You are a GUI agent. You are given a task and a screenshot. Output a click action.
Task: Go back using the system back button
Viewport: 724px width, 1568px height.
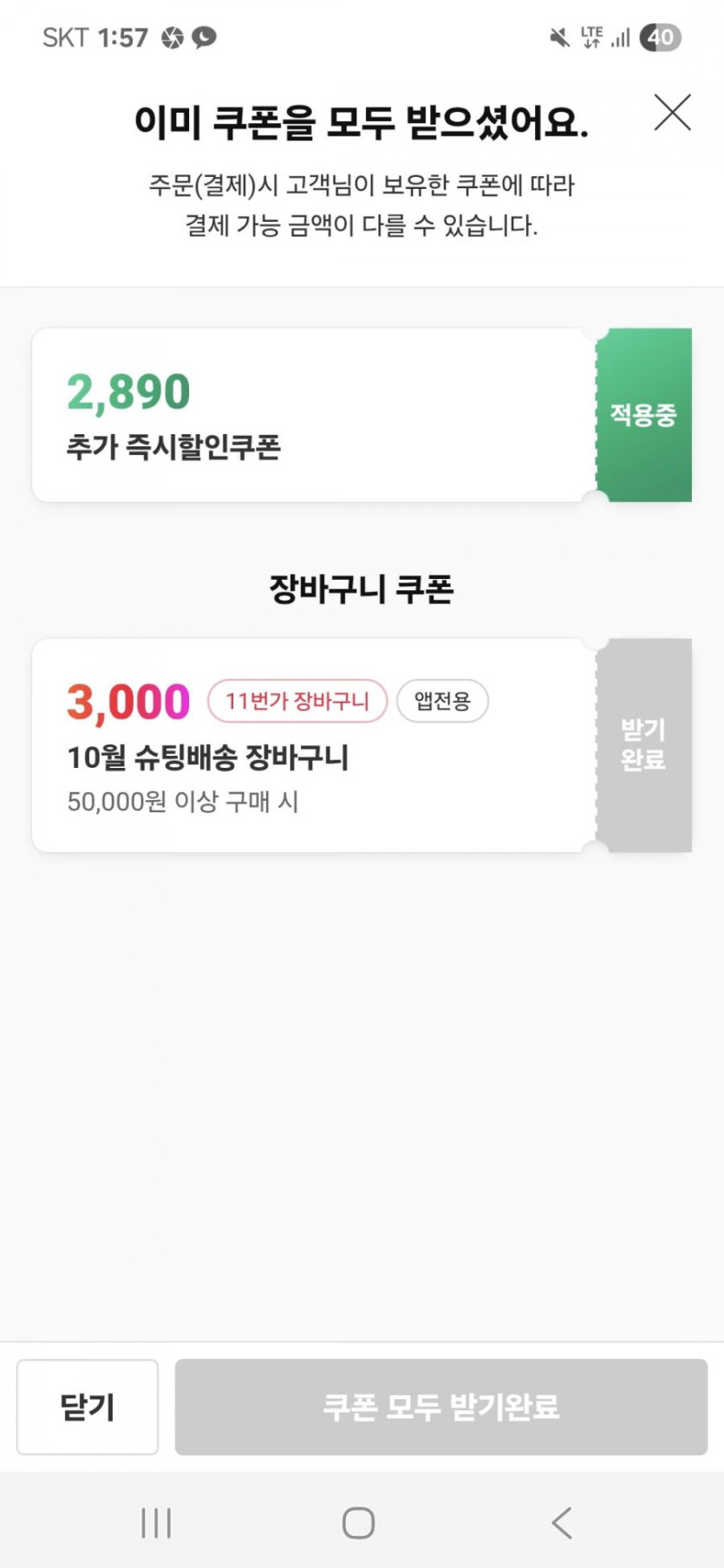(562, 1523)
